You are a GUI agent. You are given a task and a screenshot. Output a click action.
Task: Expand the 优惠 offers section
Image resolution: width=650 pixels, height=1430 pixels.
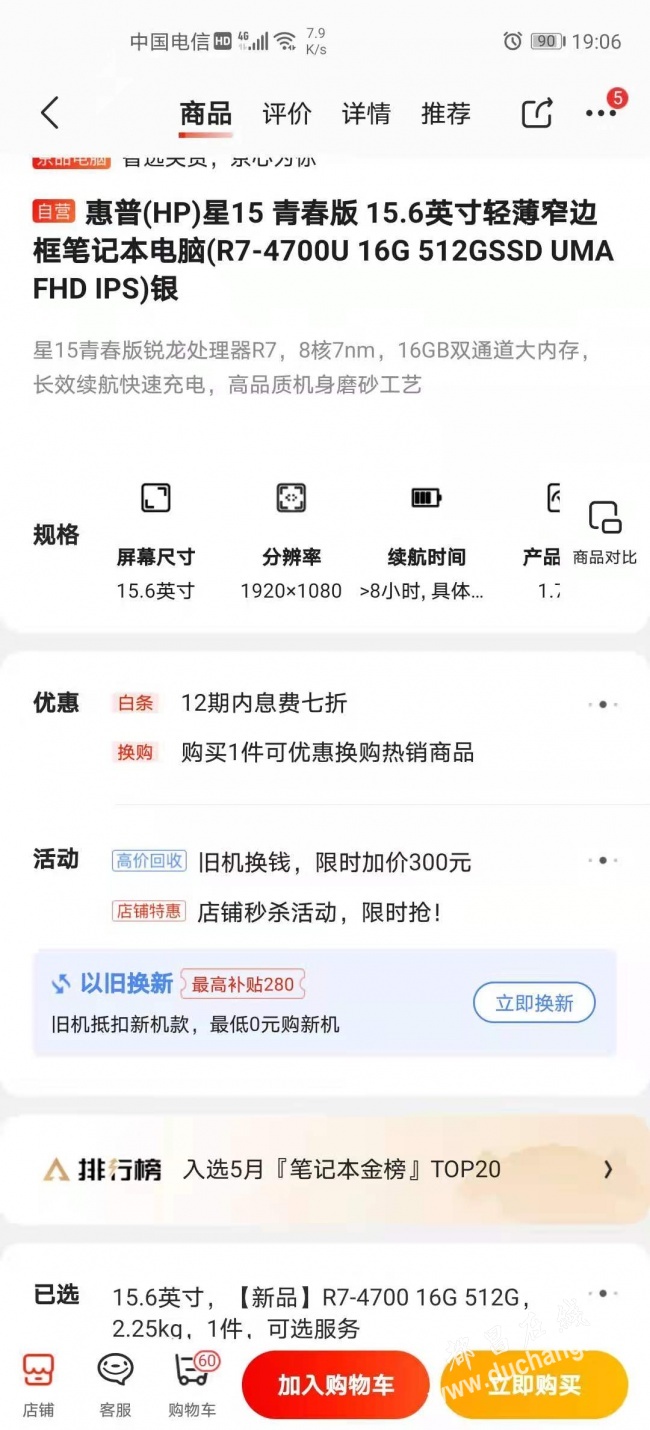coord(603,704)
